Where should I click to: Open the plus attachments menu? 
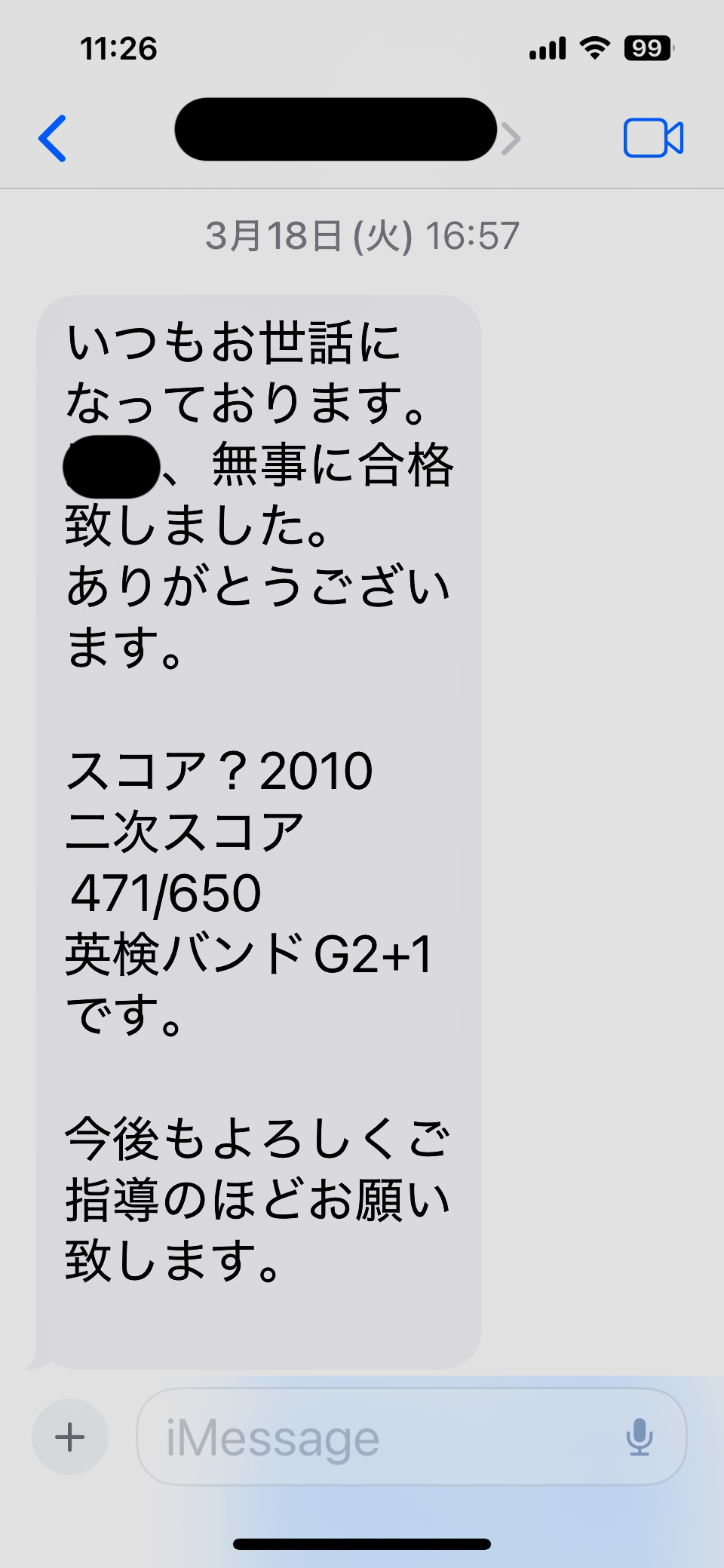tap(70, 1437)
